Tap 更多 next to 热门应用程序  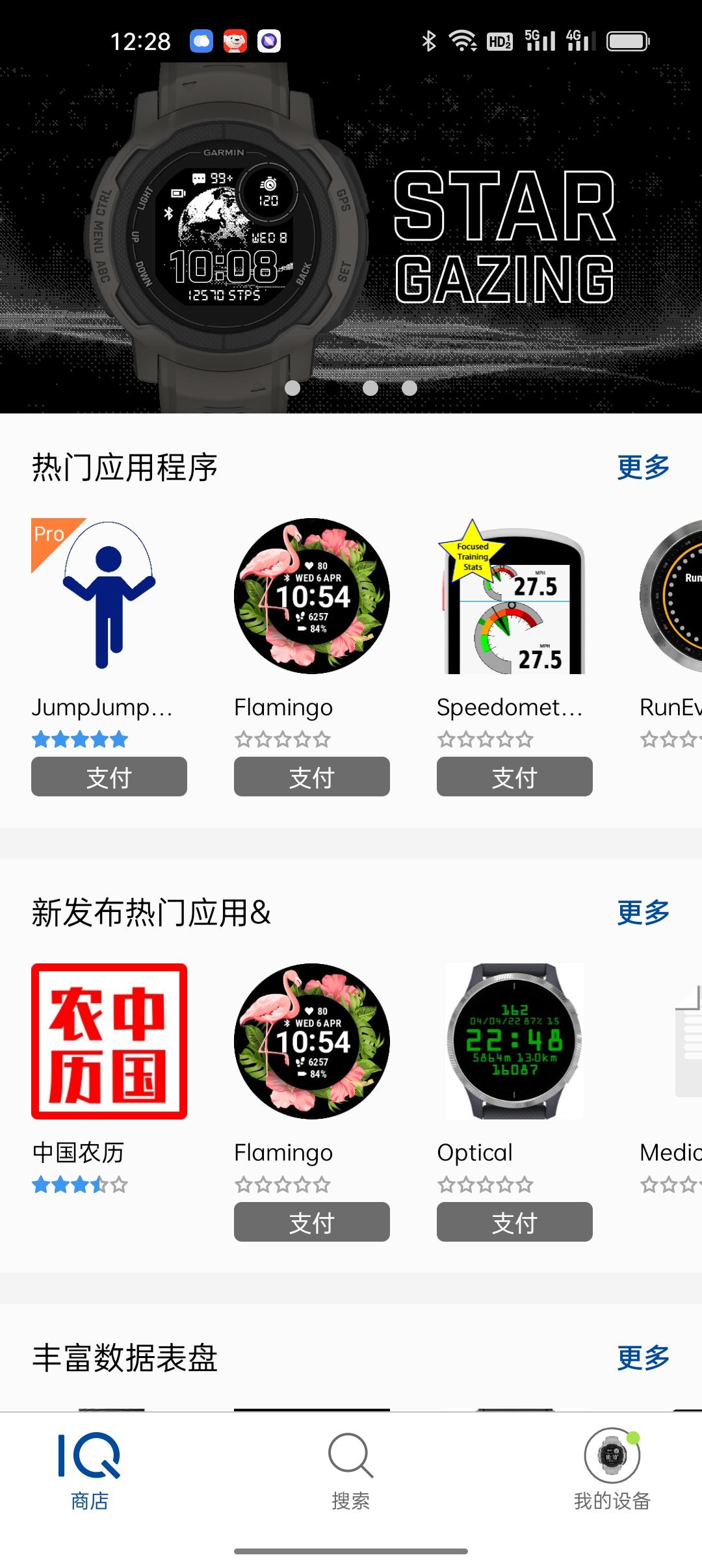pyautogui.click(x=643, y=467)
